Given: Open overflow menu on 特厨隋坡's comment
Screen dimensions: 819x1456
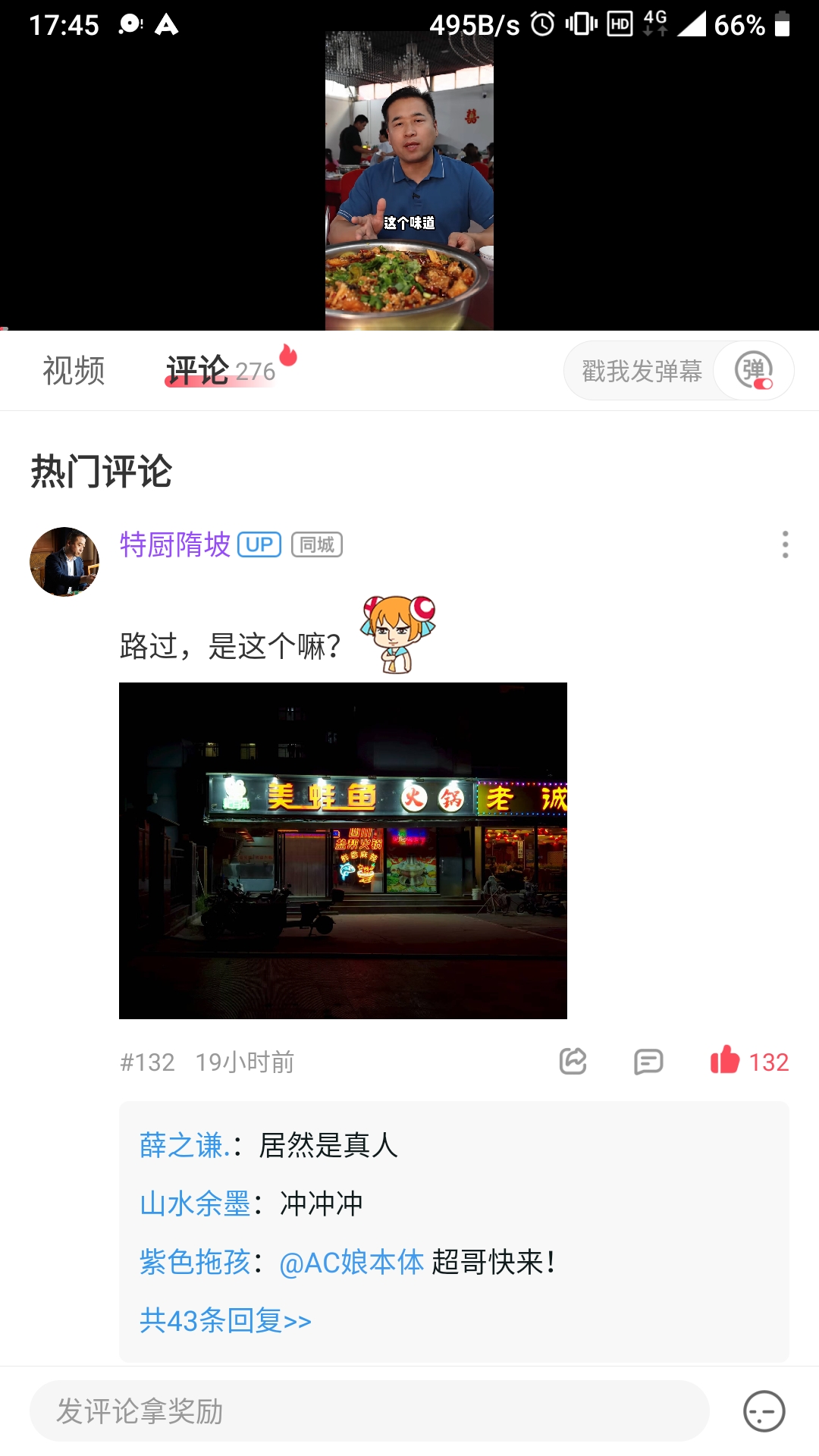Looking at the screenshot, I should (x=785, y=544).
